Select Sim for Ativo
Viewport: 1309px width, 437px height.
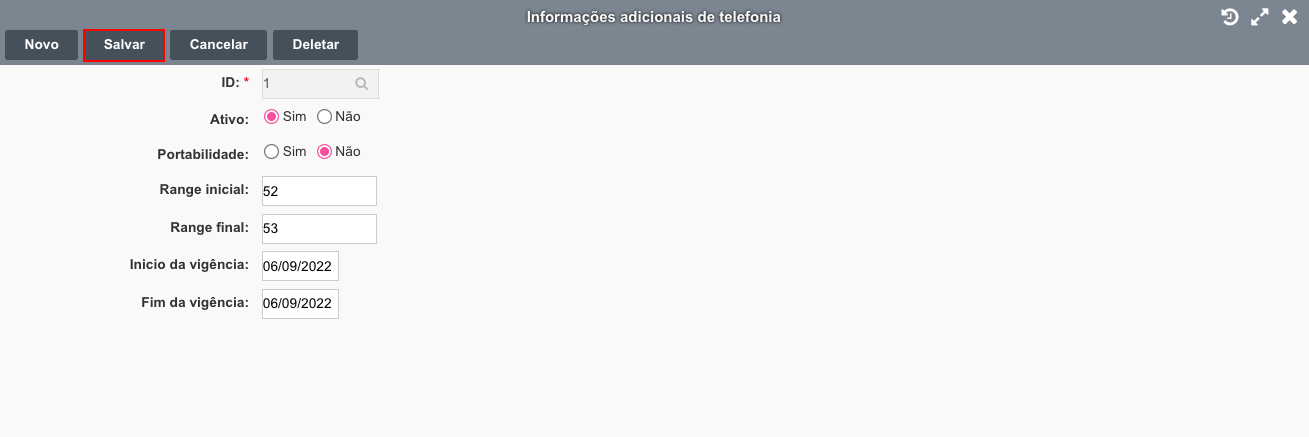coord(271,117)
